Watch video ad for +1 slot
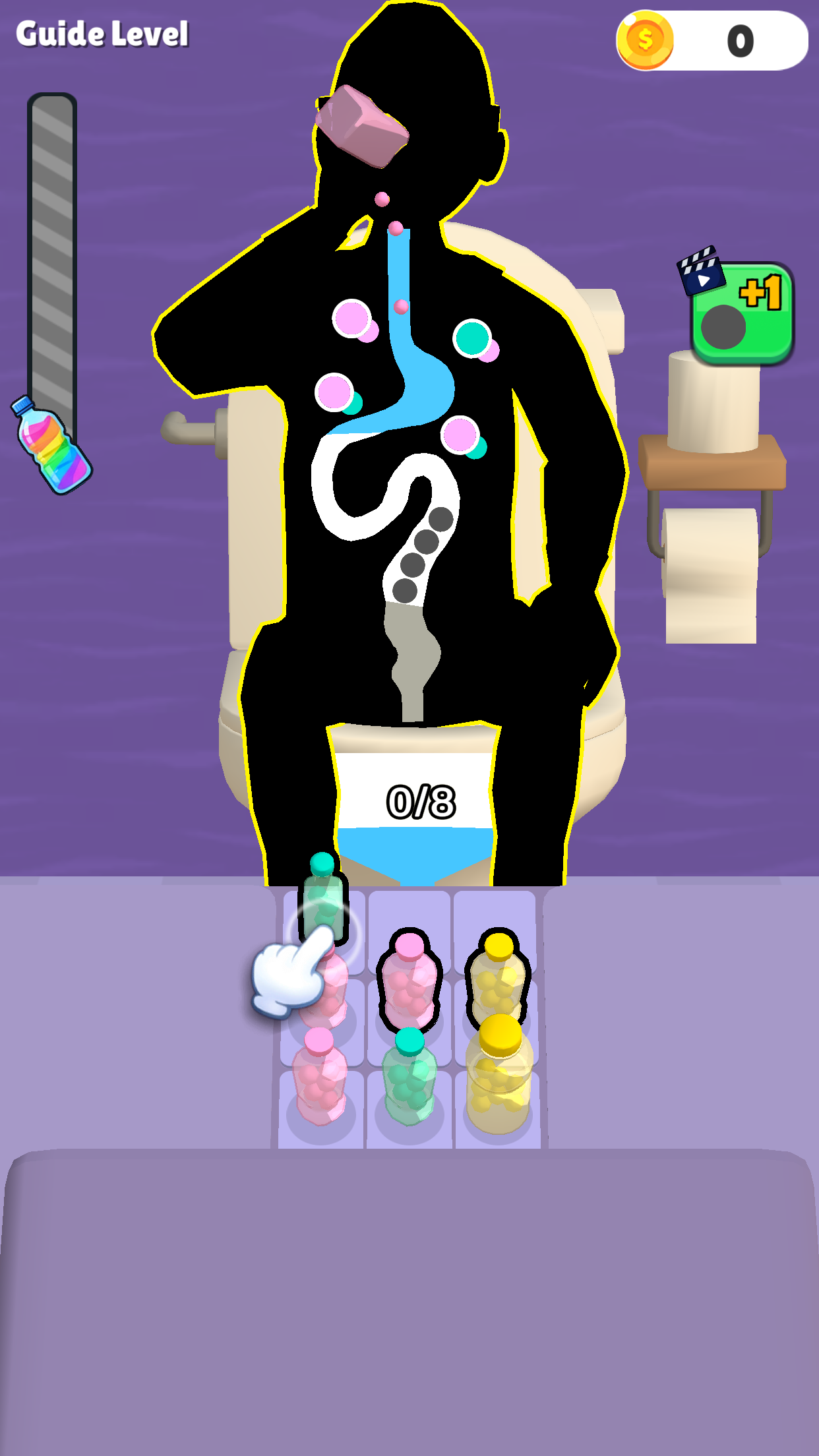The width and height of the screenshot is (819, 1456). coord(742,313)
